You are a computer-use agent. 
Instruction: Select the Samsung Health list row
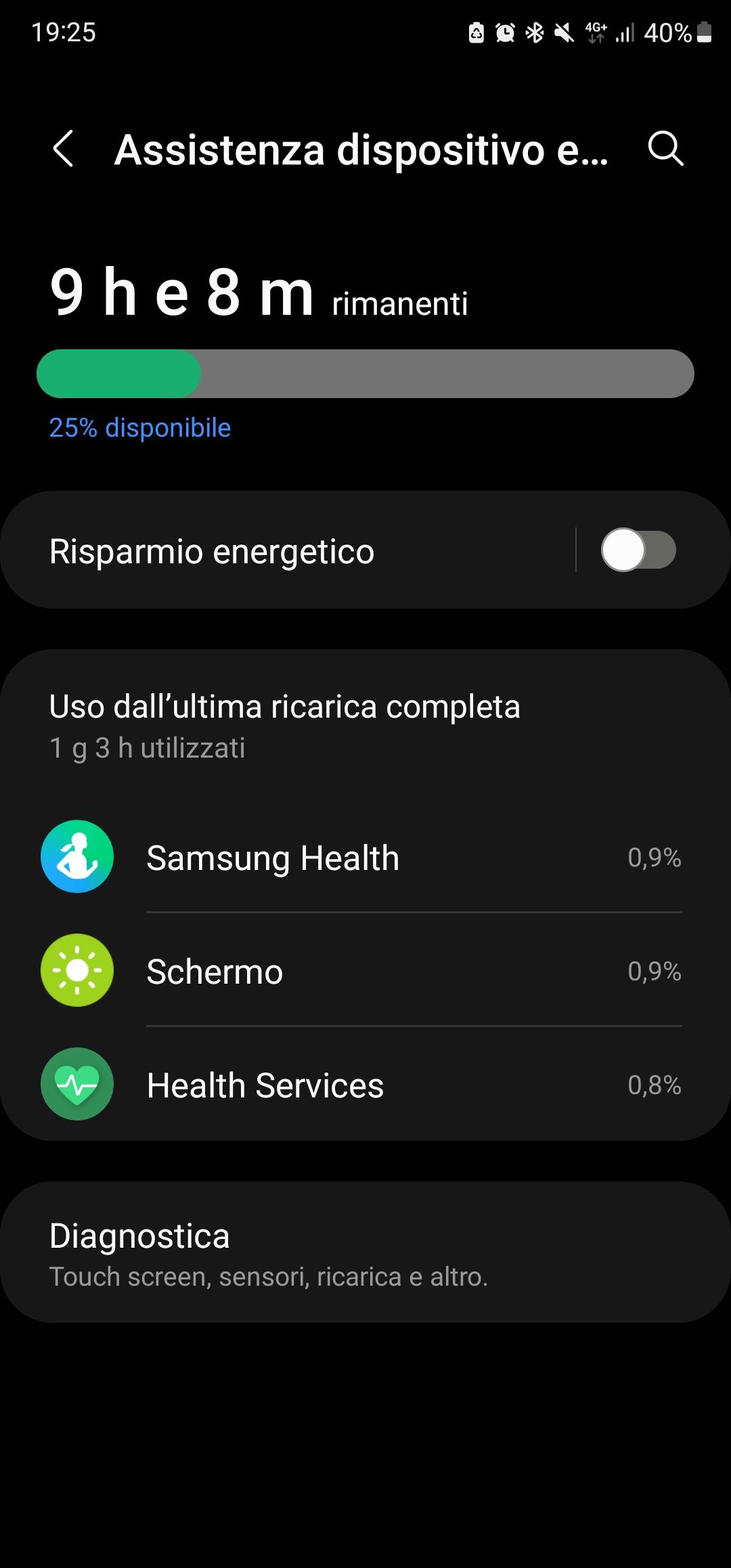point(365,857)
